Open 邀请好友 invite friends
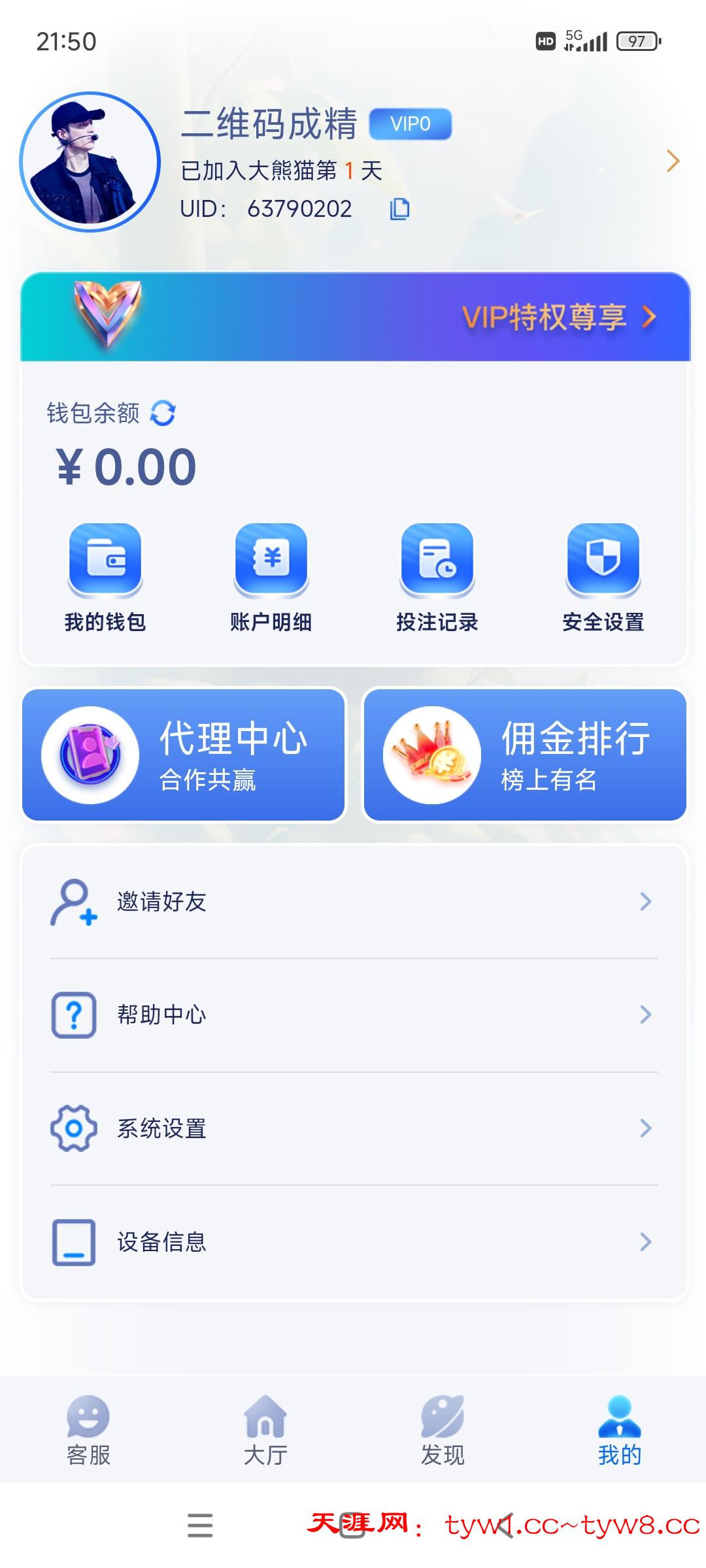This screenshot has height=1568, width=706. point(353,902)
